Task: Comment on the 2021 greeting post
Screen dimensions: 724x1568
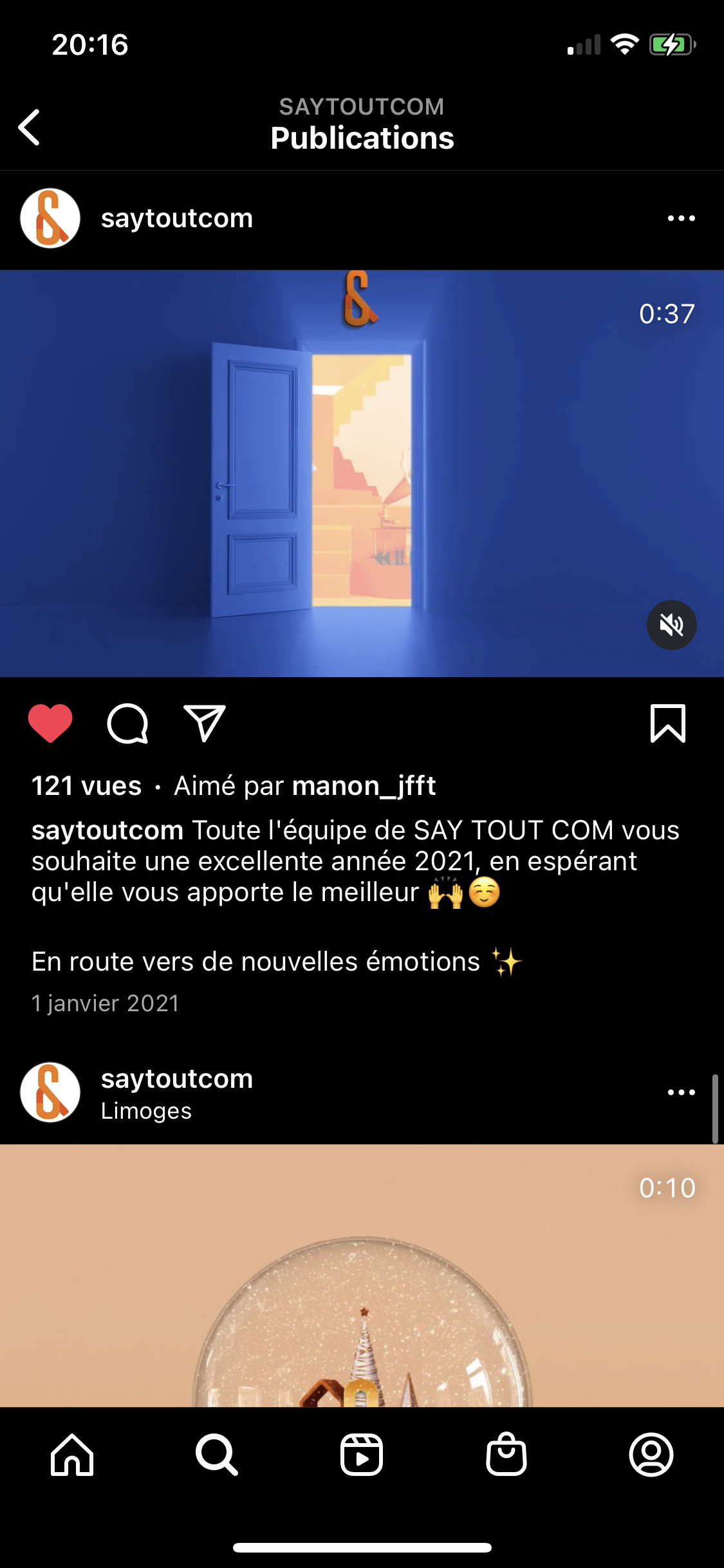Action: point(127,723)
